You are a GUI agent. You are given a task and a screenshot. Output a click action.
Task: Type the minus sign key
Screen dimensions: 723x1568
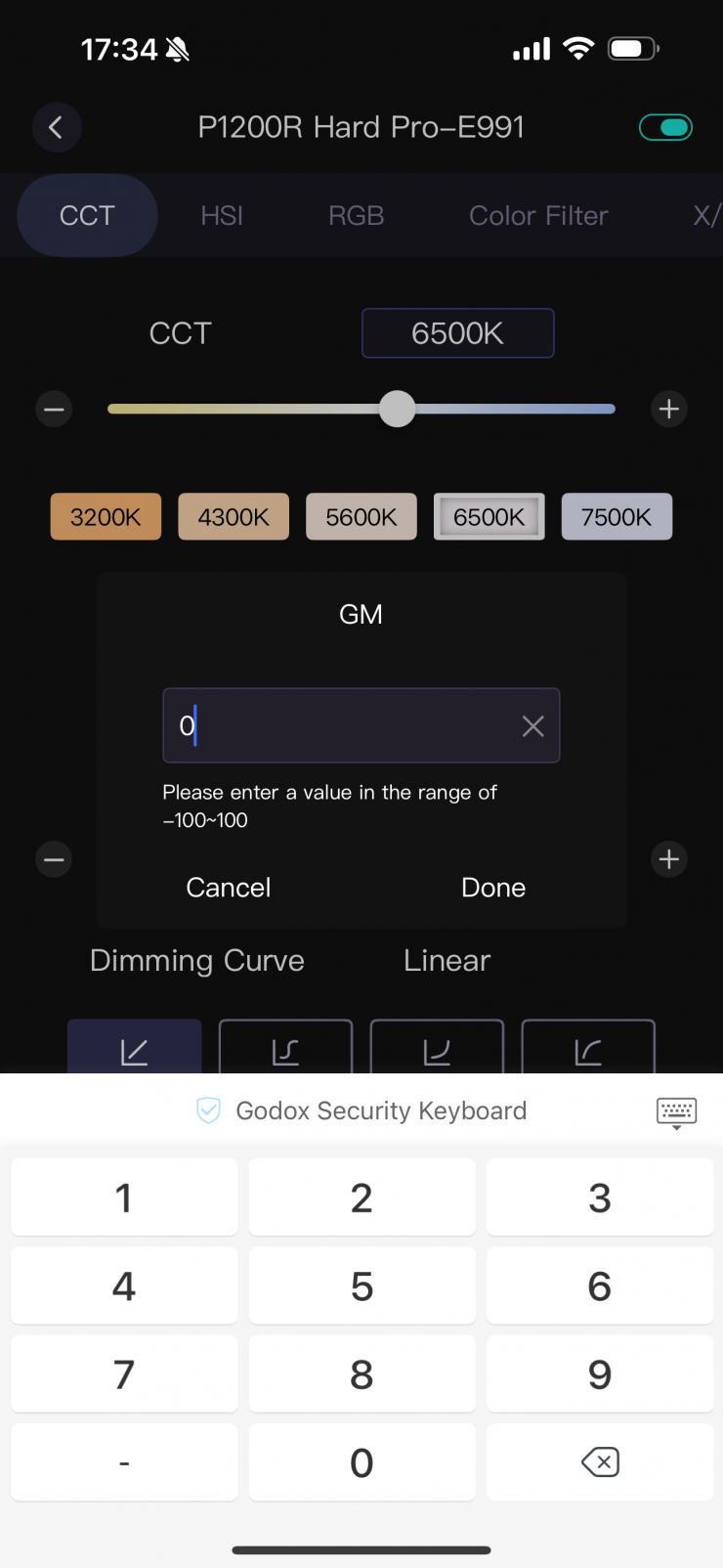pyautogui.click(x=124, y=1462)
